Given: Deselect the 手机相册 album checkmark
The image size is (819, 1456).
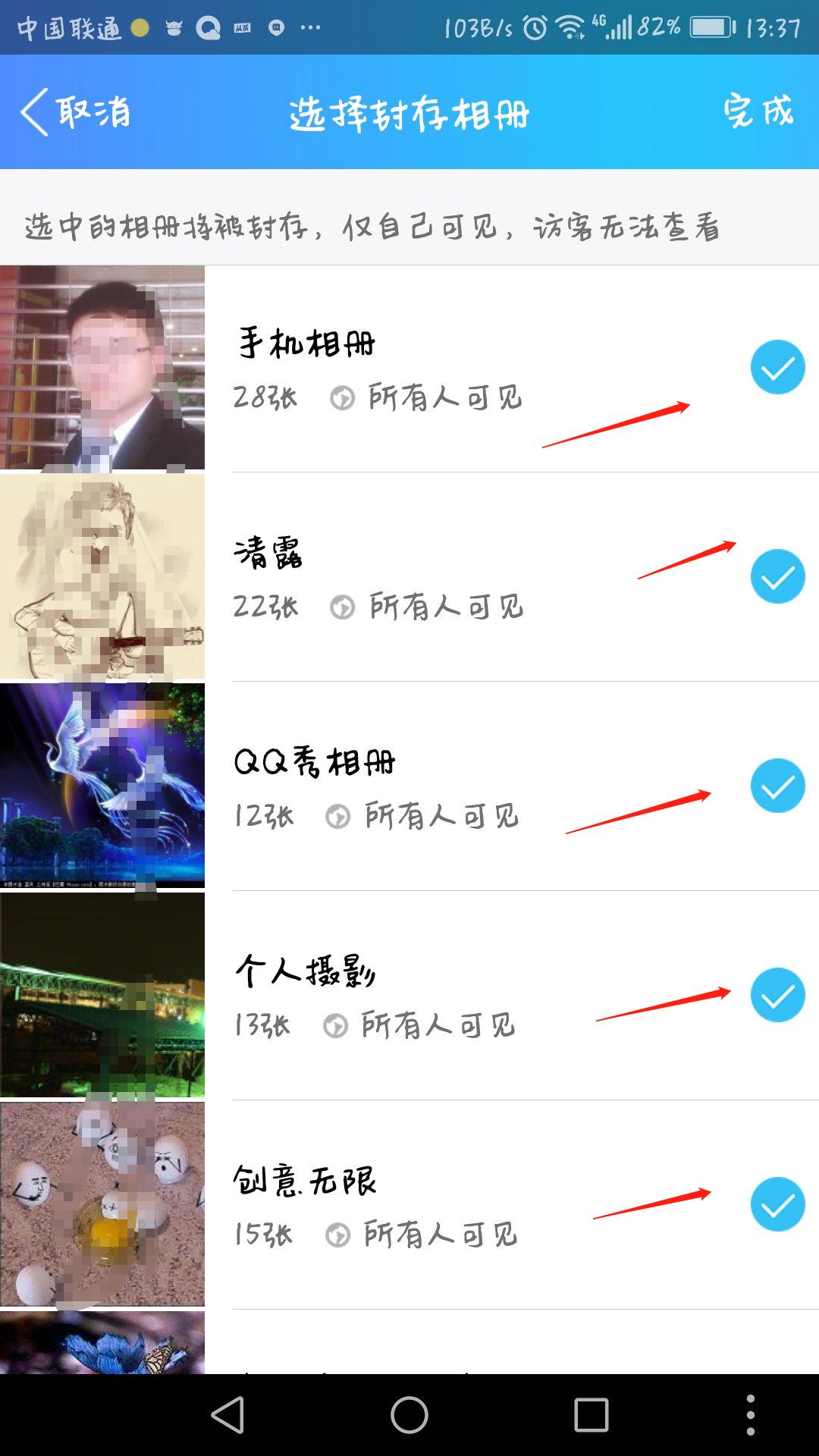Looking at the screenshot, I should point(778,366).
